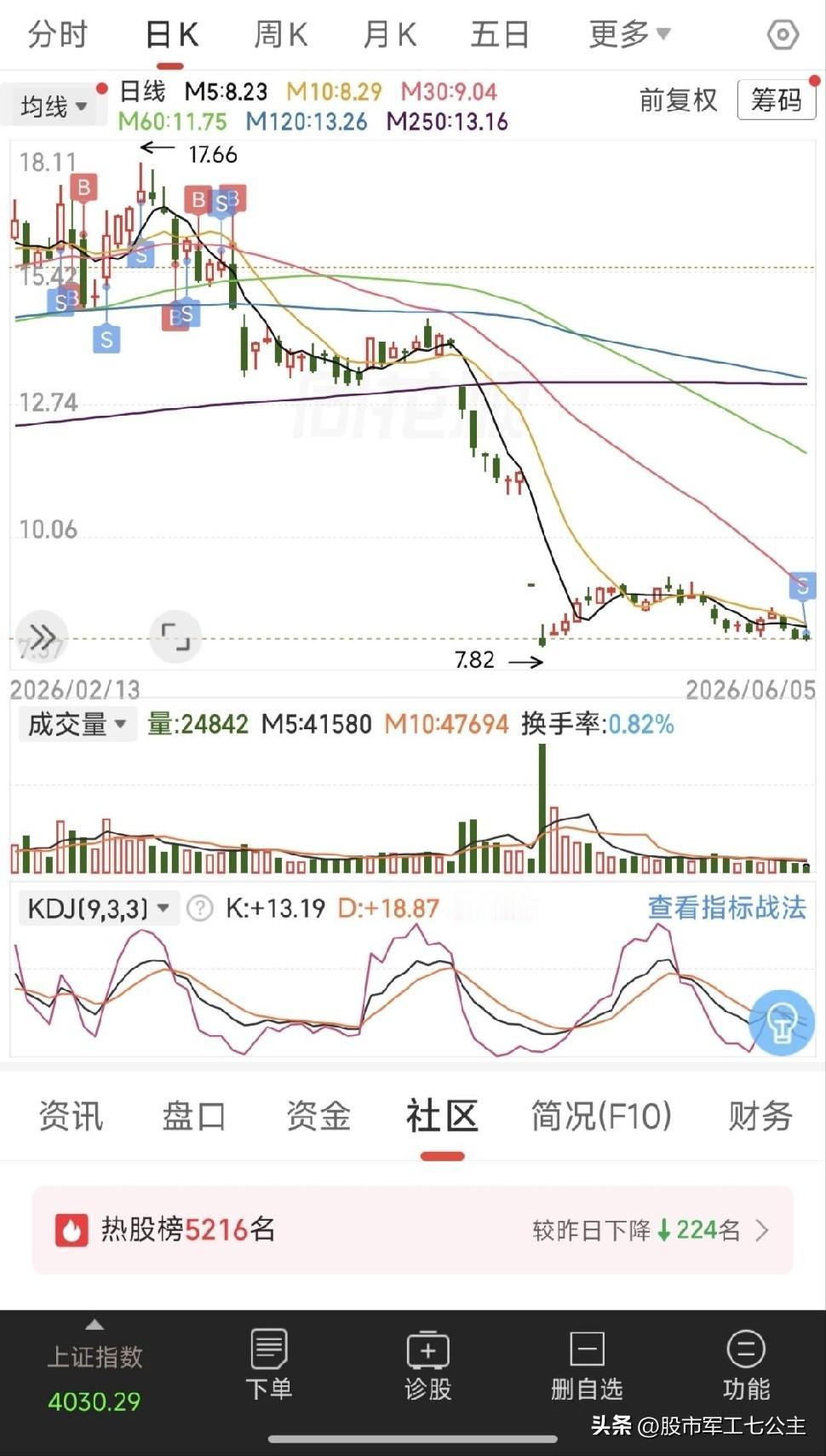Tap the fullscreen expand chart icon

coord(175,636)
